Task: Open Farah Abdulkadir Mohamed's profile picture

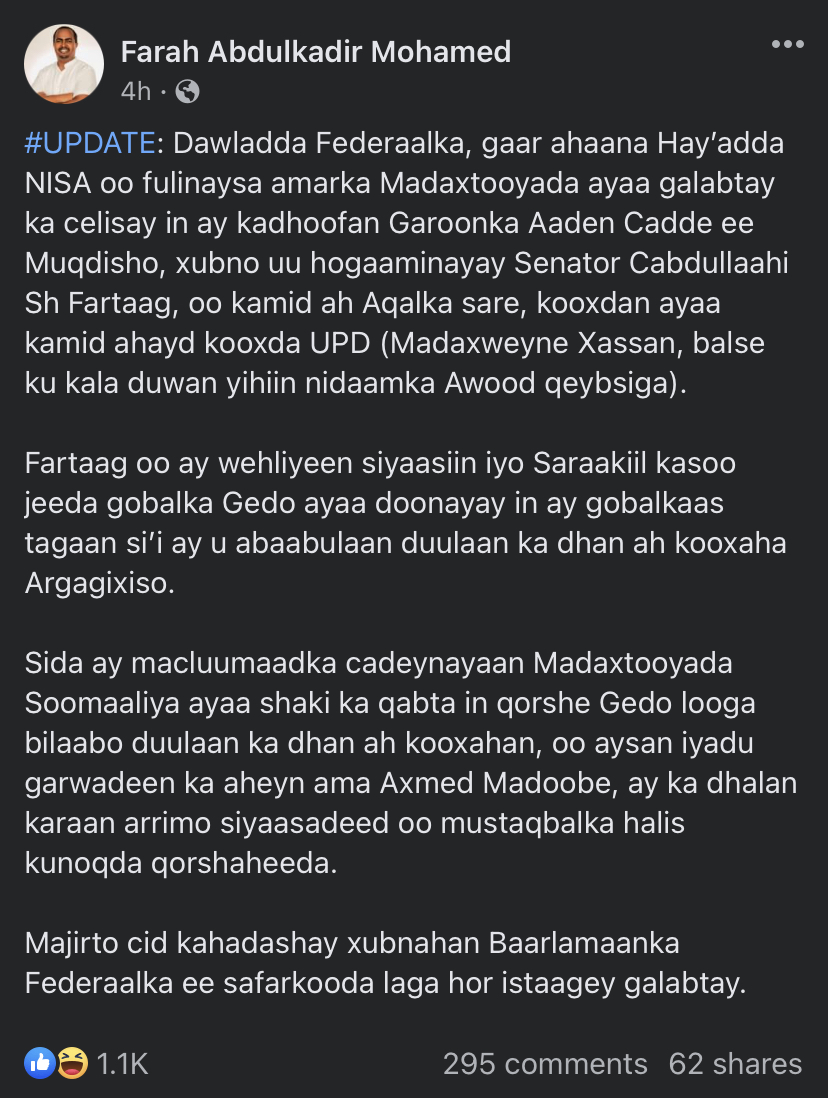Action: (x=64, y=64)
